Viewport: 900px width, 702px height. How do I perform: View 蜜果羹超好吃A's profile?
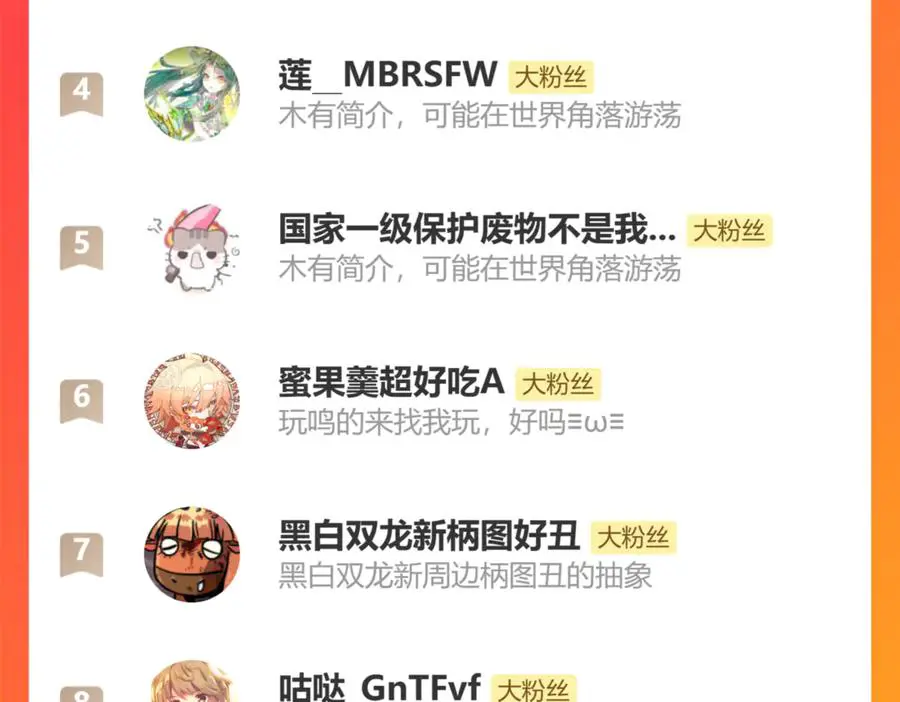449,401
